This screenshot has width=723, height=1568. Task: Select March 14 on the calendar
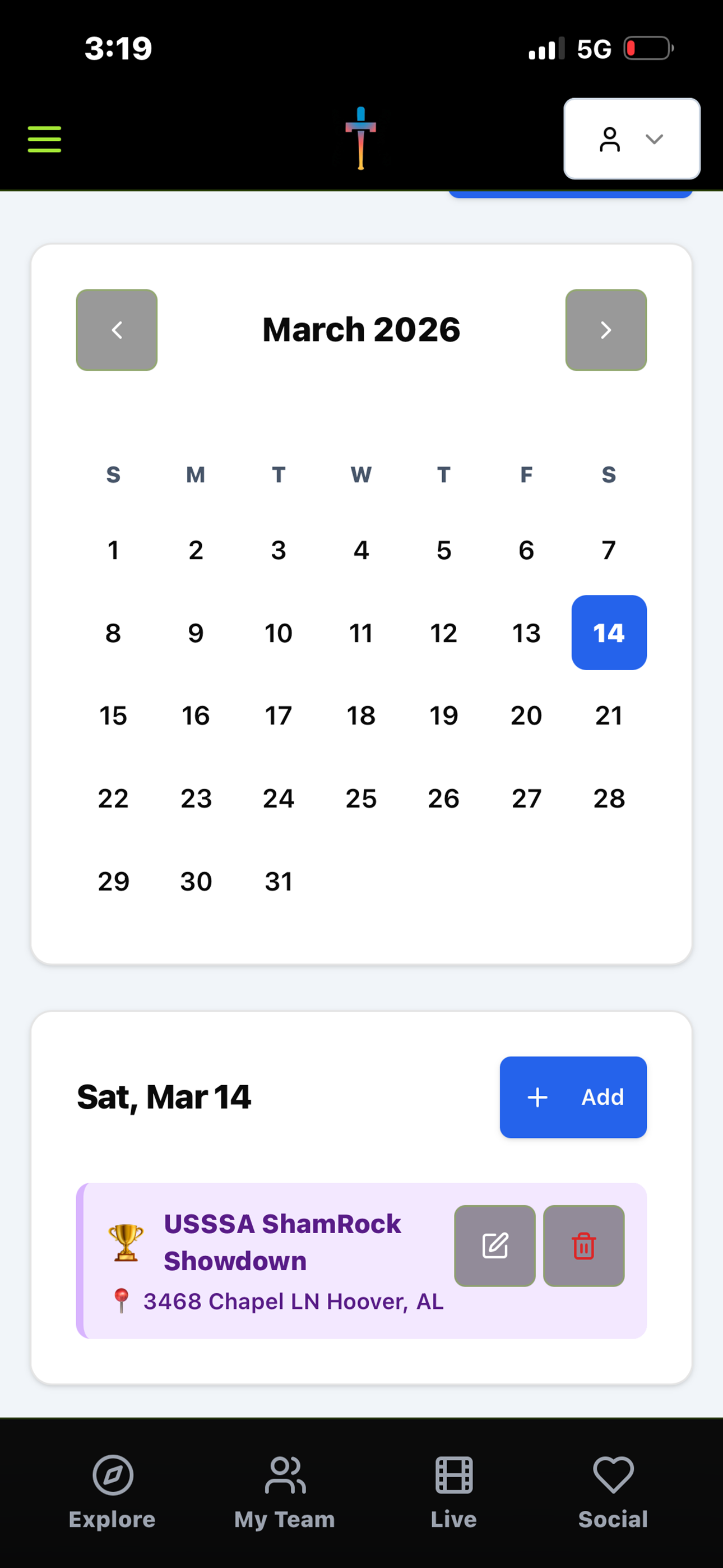coord(609,633)
